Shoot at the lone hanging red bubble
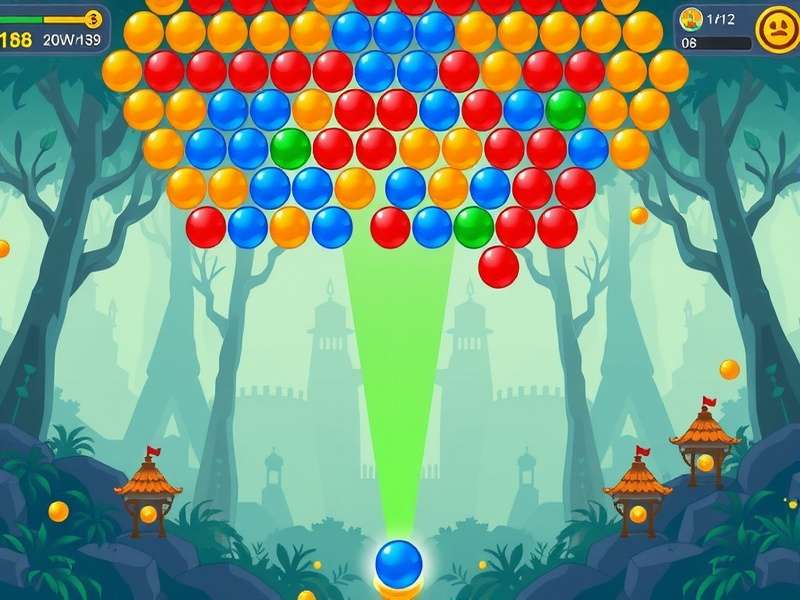800x600 pixels. [x=498, y=266]
